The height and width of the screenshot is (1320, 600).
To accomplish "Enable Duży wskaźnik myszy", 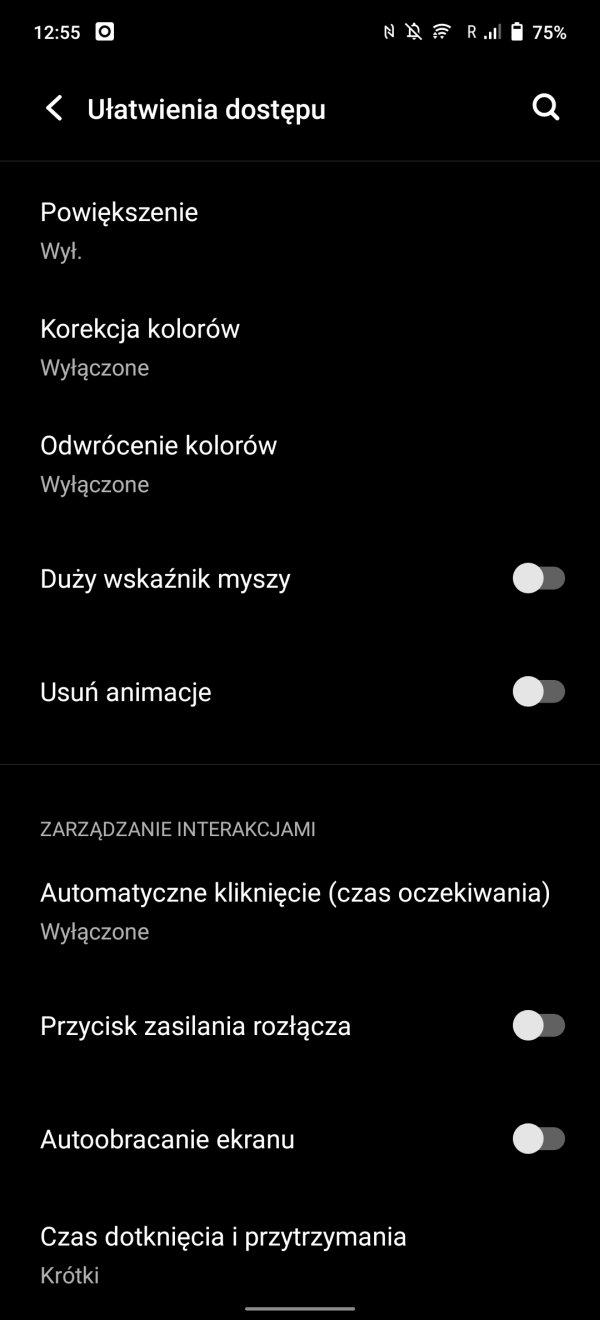I will coord(539,578).
